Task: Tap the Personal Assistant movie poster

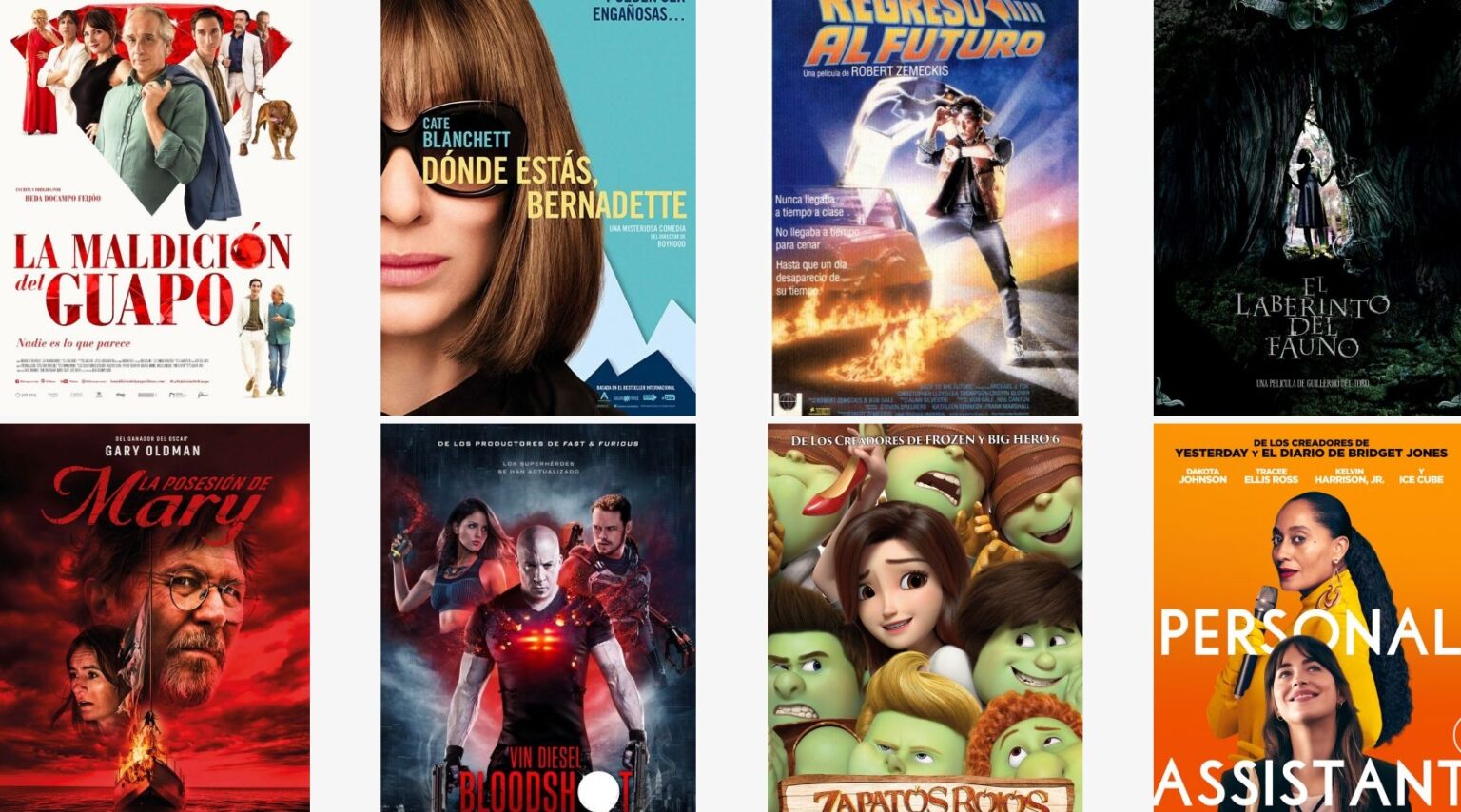Action: pyautogui.click(x=1307, y=618)
